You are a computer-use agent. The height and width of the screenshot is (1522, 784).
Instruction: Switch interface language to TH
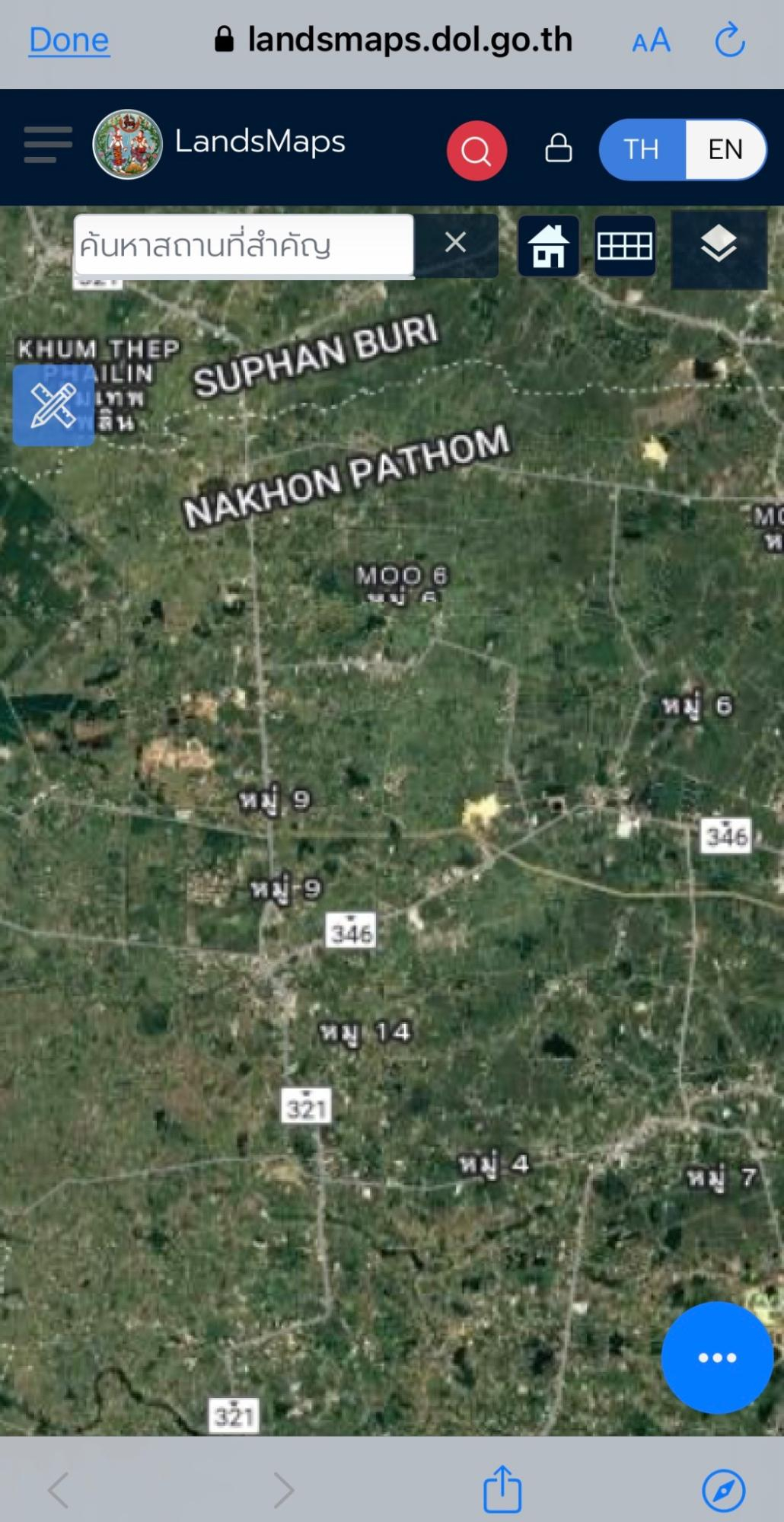[642, 150]
